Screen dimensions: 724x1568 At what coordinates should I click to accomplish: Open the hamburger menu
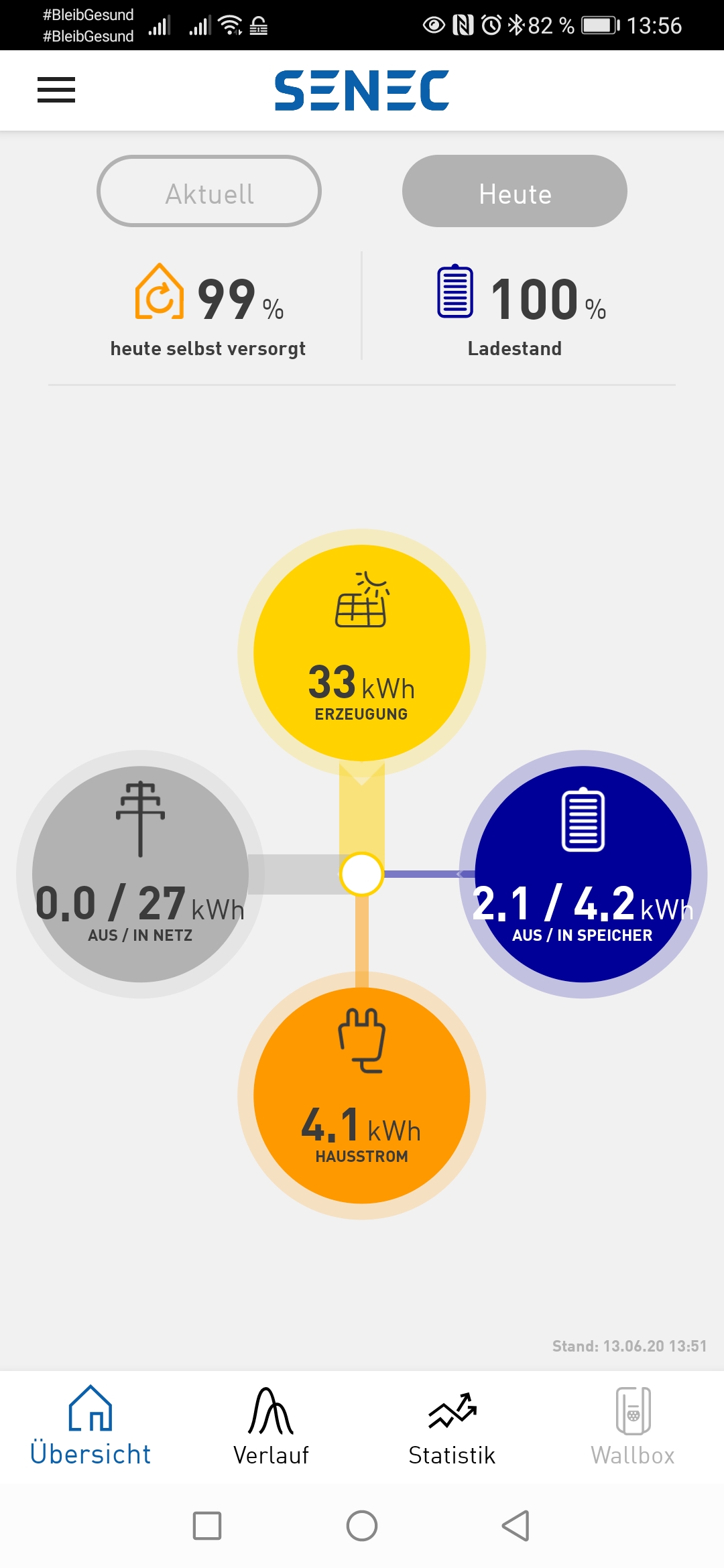[56, 90]
